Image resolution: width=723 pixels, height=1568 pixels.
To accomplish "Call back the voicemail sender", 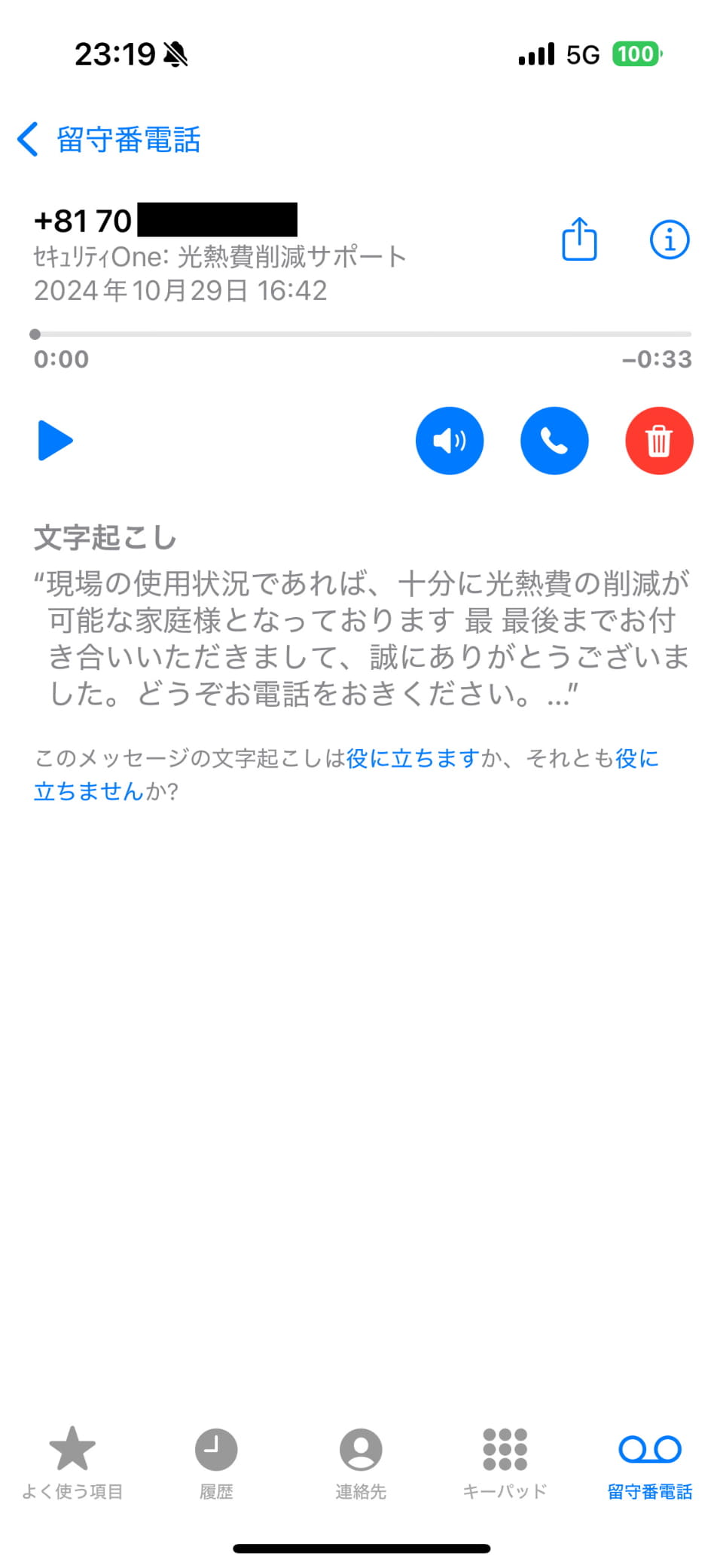I will click(x=554, y=442).
